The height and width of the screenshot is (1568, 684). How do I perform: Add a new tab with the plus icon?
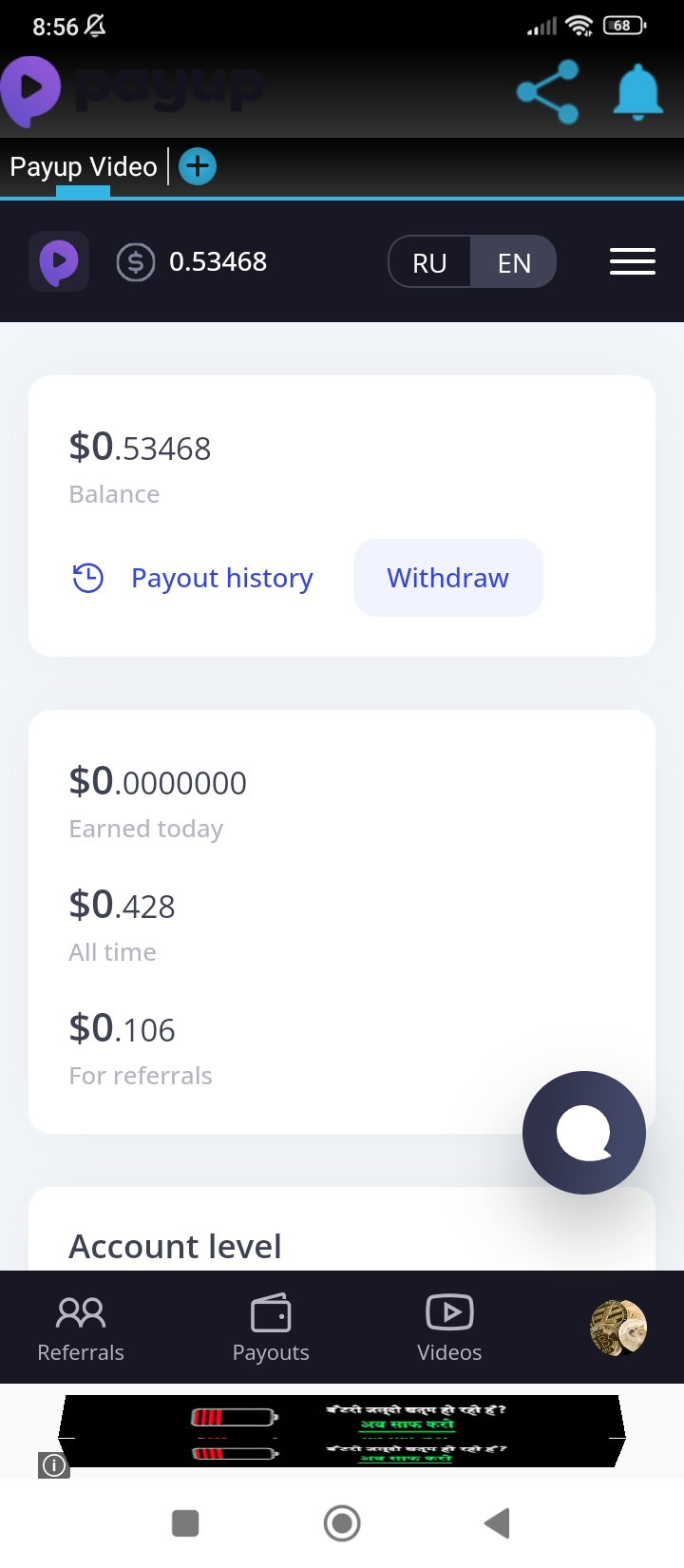coord(198,166)
